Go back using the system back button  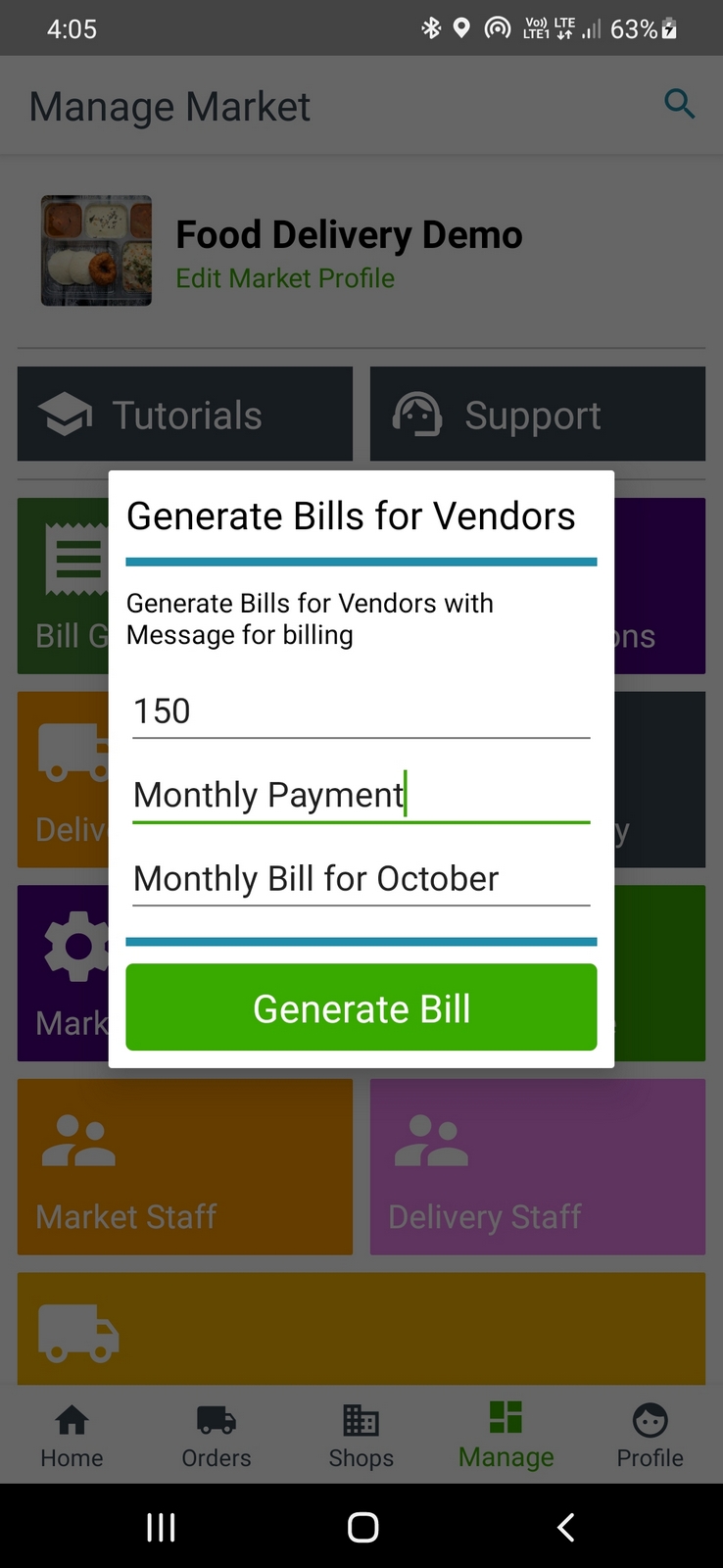pos(565,1527)
